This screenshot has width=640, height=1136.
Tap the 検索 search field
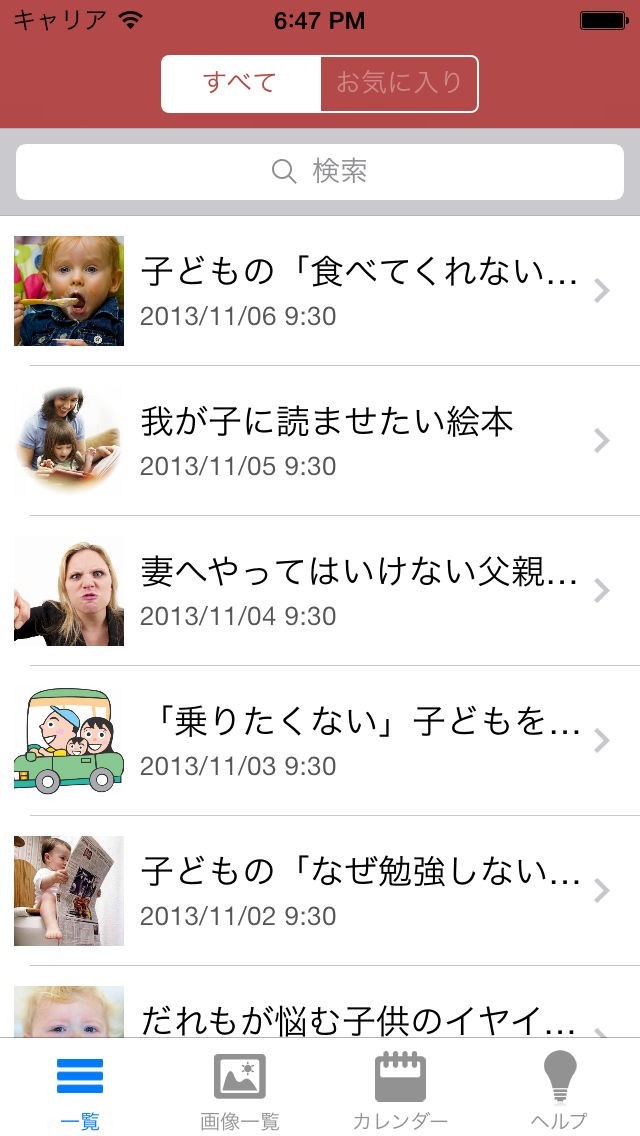pos(320,172)
